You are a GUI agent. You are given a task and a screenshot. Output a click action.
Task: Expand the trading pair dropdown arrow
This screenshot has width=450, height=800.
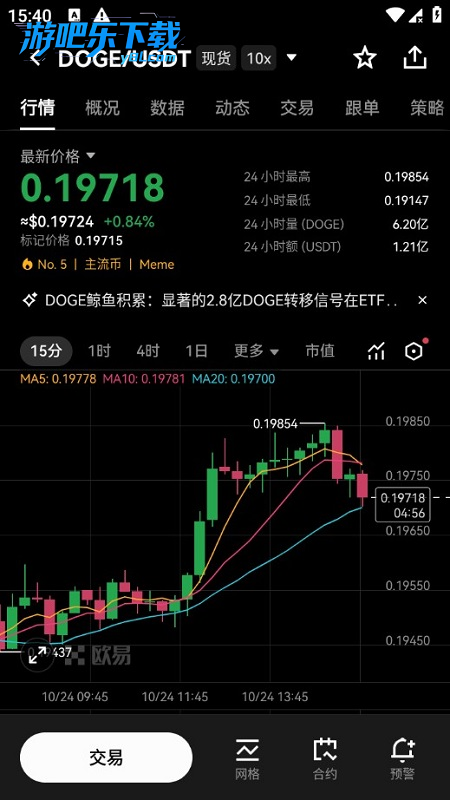click(291, 57)
